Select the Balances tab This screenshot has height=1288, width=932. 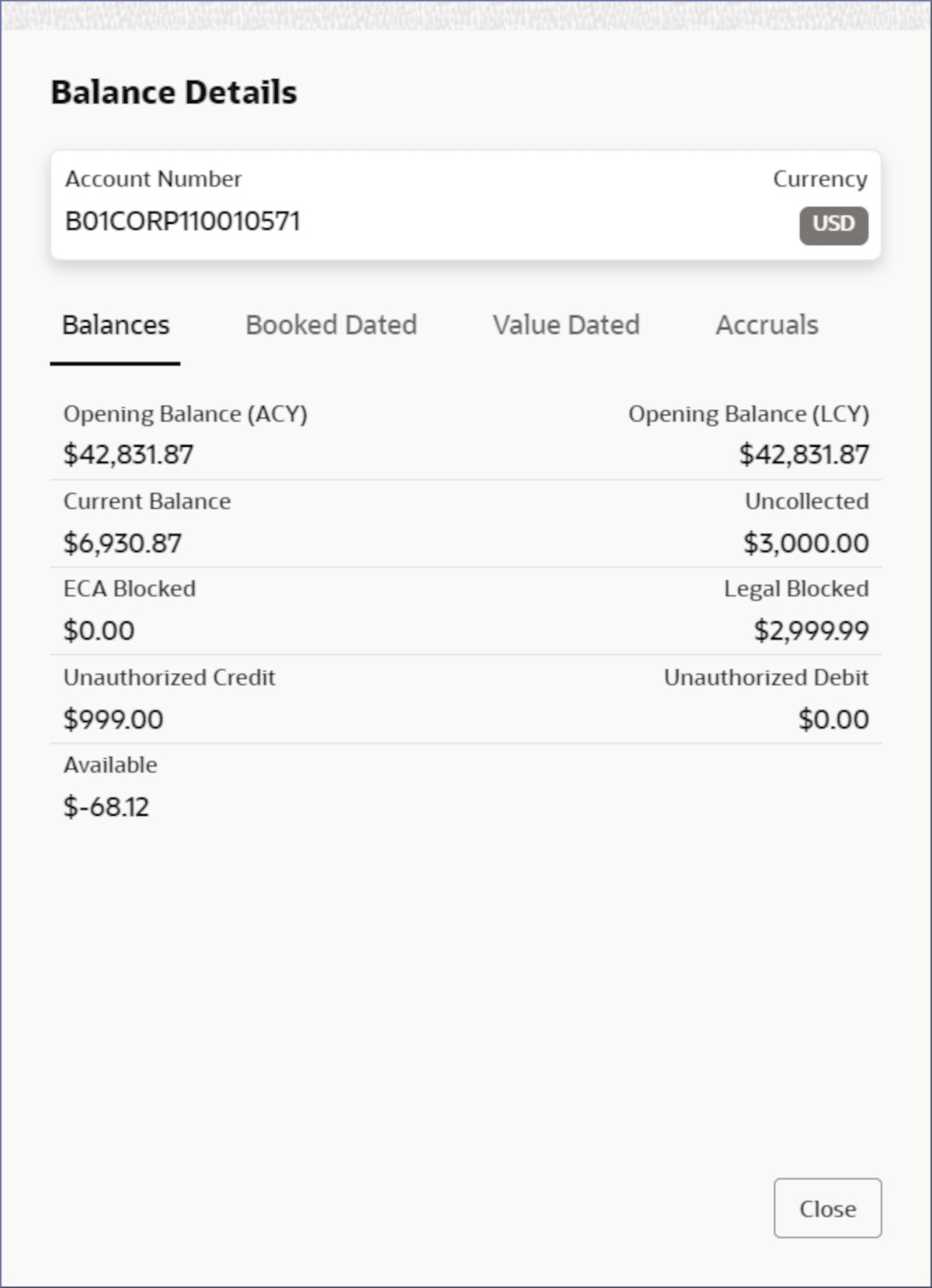pyautogui.click(x=116, y=325)
